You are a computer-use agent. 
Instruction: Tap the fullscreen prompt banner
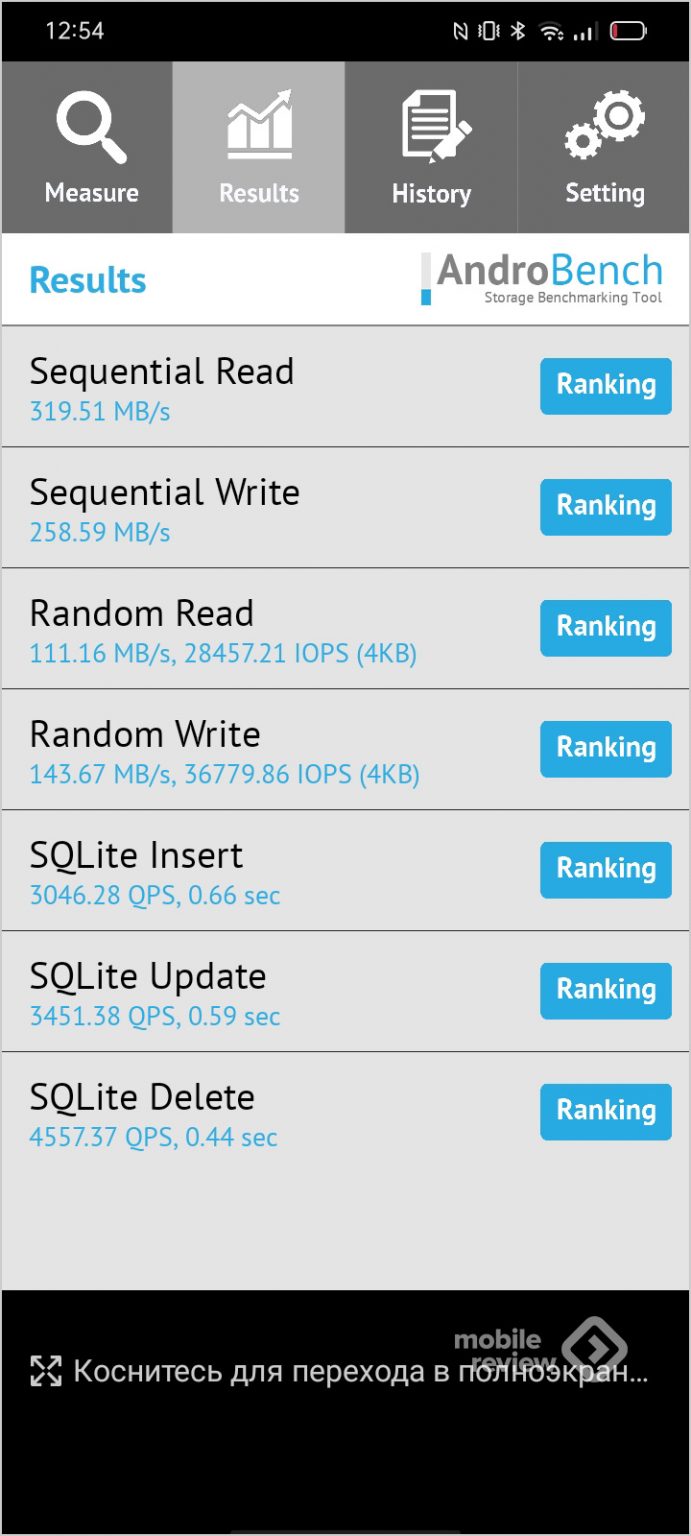click(x=340, y=1371)
